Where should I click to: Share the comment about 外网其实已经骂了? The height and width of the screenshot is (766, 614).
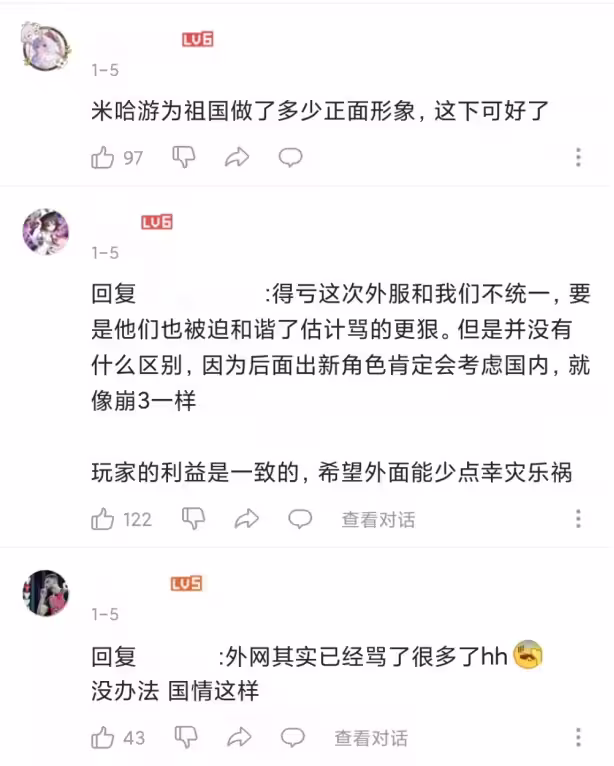[x=239, y=738]
